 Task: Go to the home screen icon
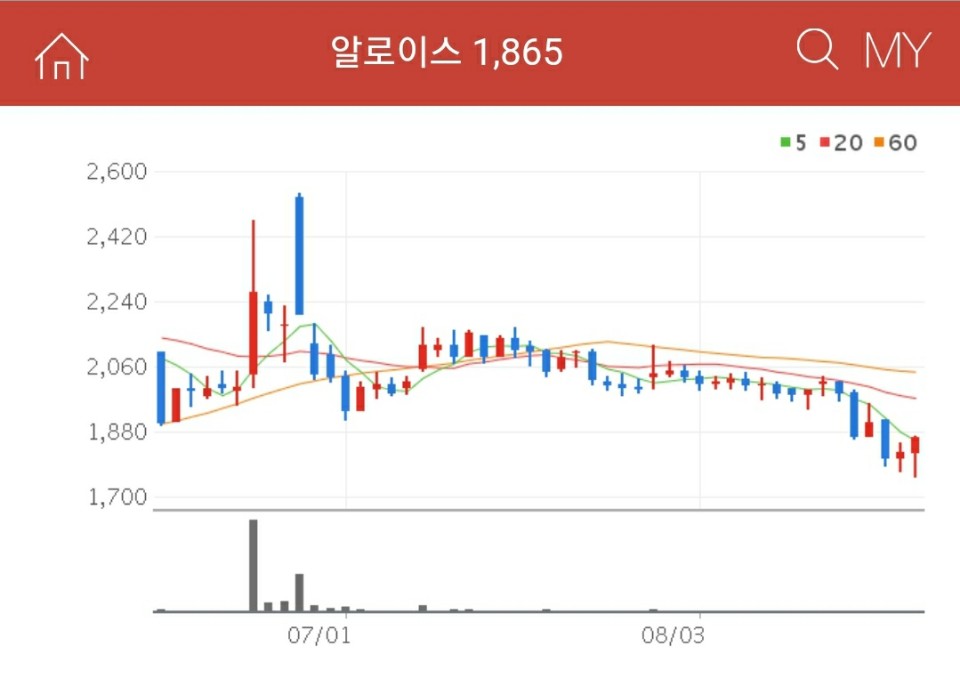(62, 55)
